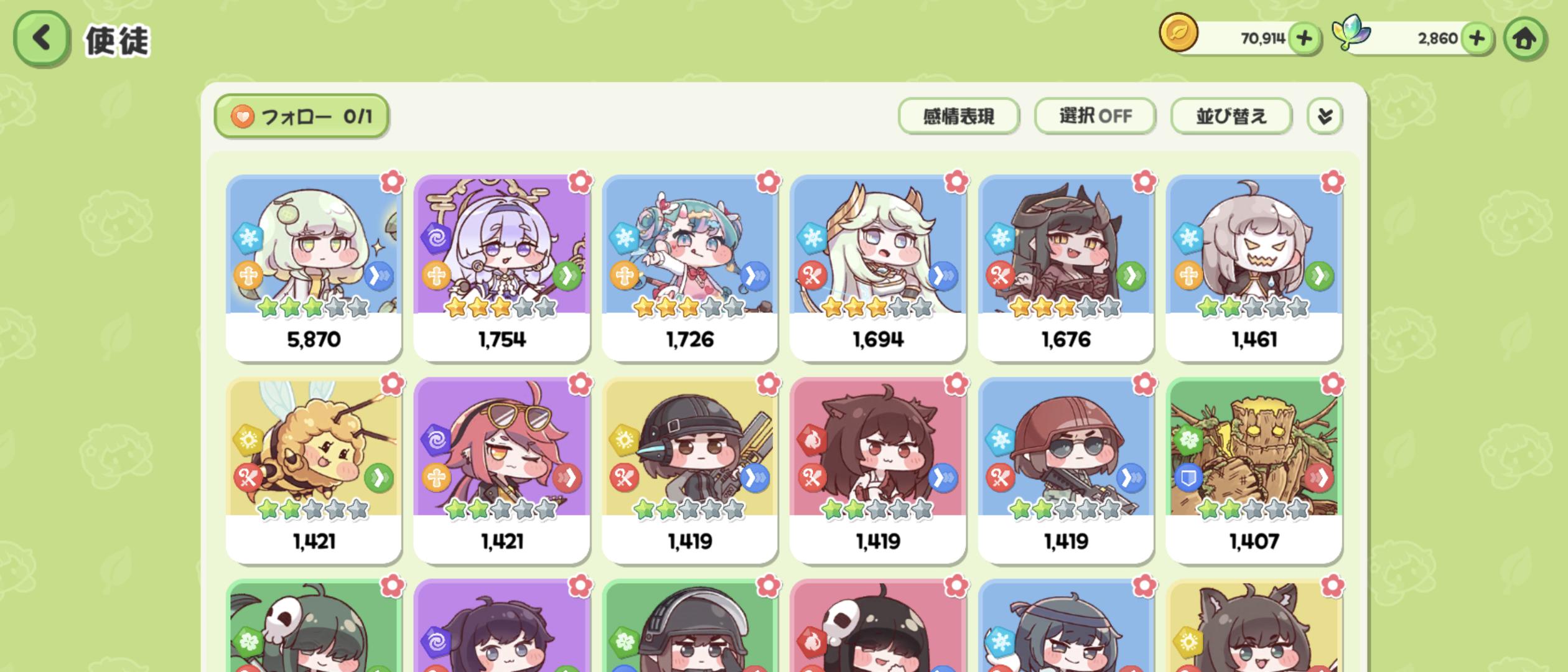Go back using the arrow button
Viewport: 1568px width, 672px height.
coord(41,39)
